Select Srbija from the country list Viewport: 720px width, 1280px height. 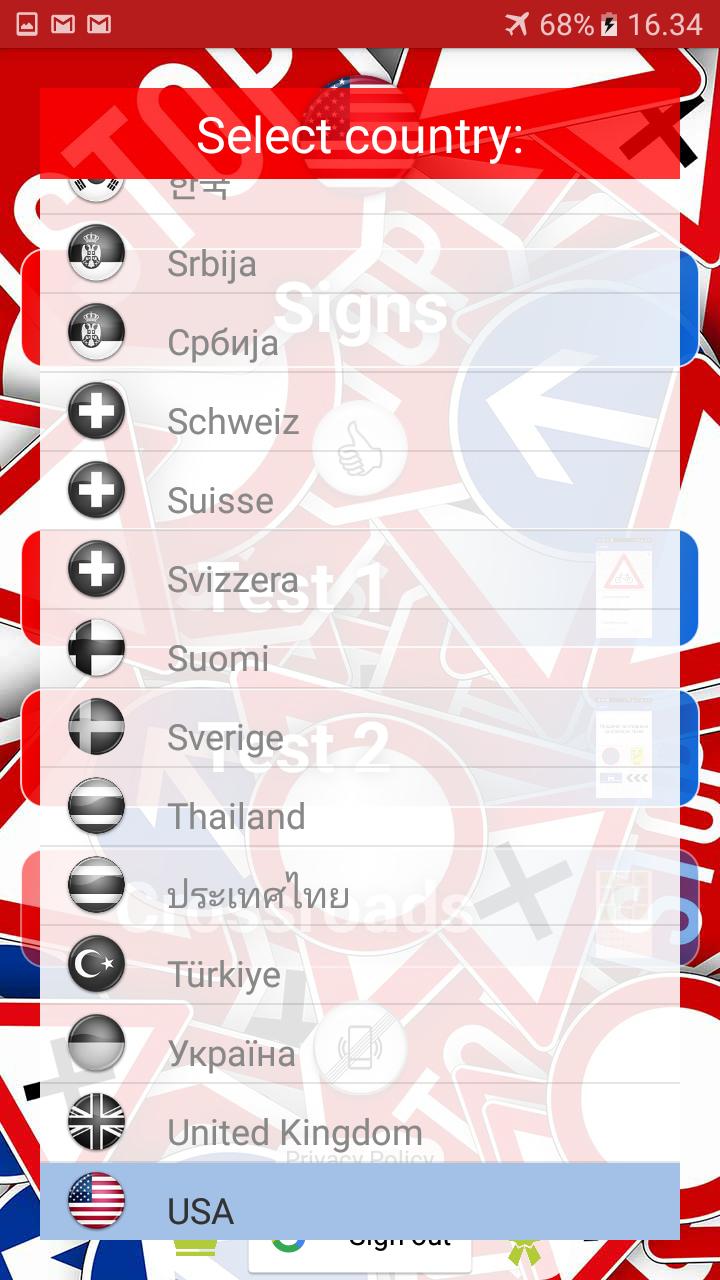tap(360, 264)
